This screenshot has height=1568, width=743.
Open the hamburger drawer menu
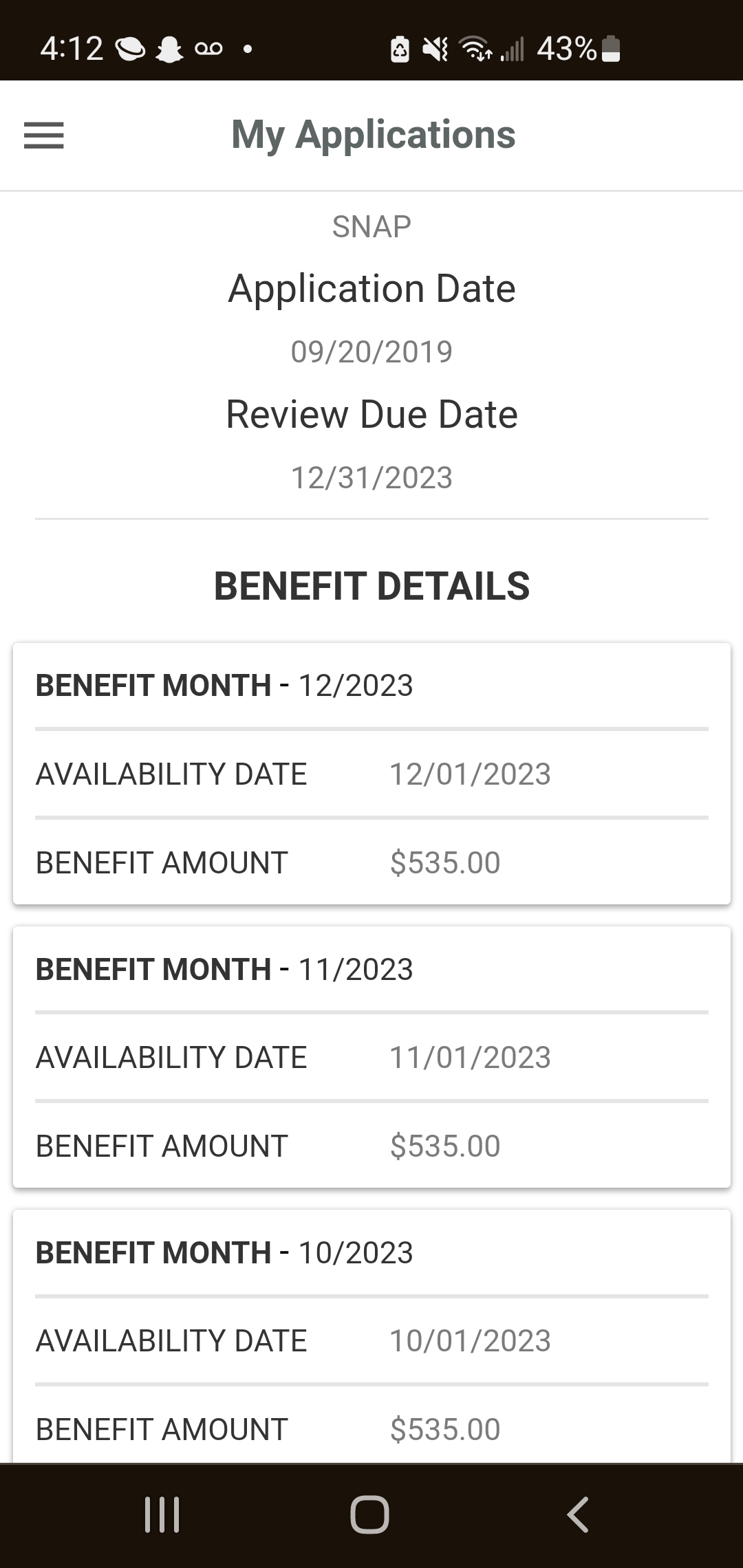[44, 135]
